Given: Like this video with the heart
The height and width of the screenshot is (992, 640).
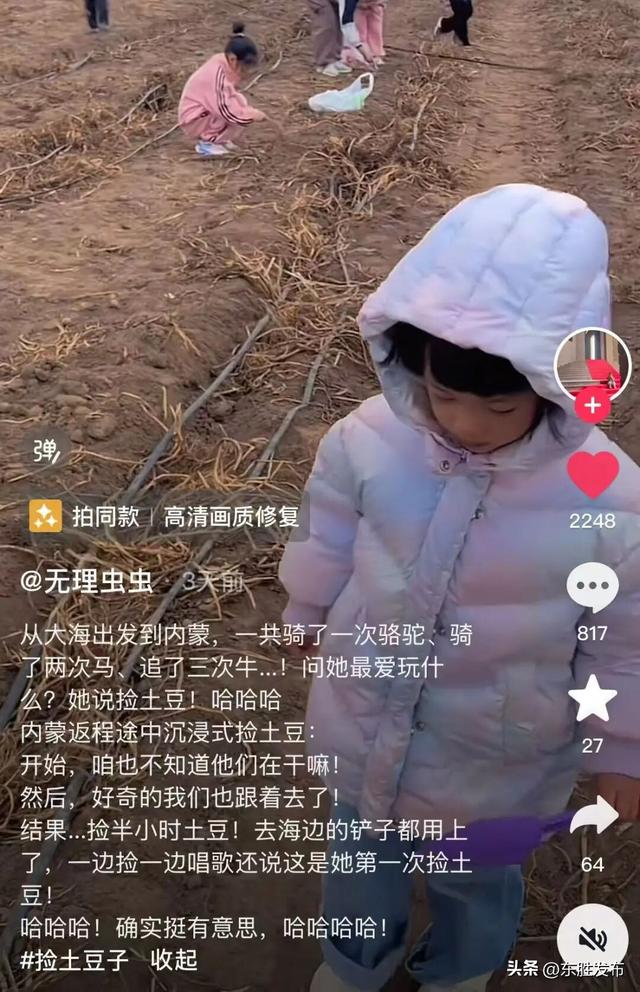Looking at the screenshot, I should 592,475.
